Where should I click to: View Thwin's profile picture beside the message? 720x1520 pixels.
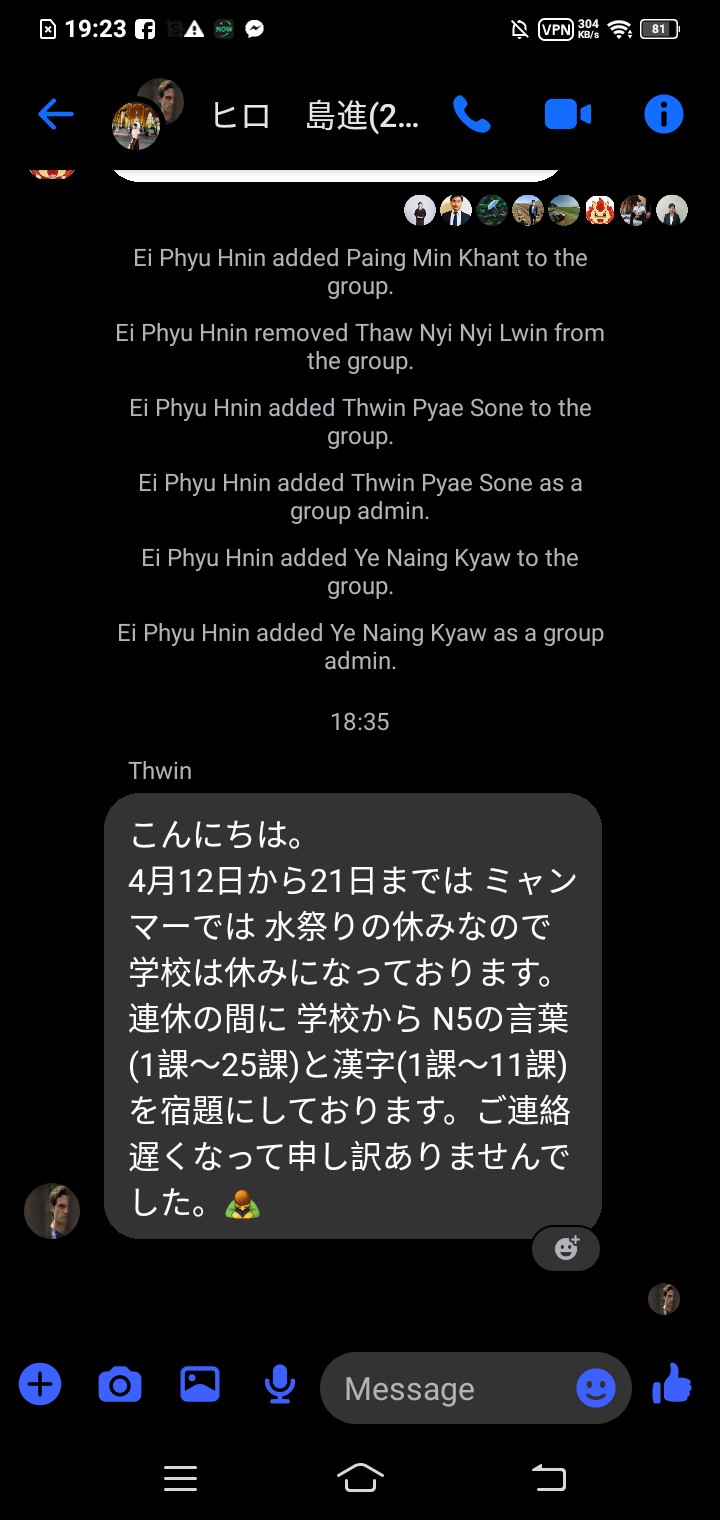[52, 1211]
